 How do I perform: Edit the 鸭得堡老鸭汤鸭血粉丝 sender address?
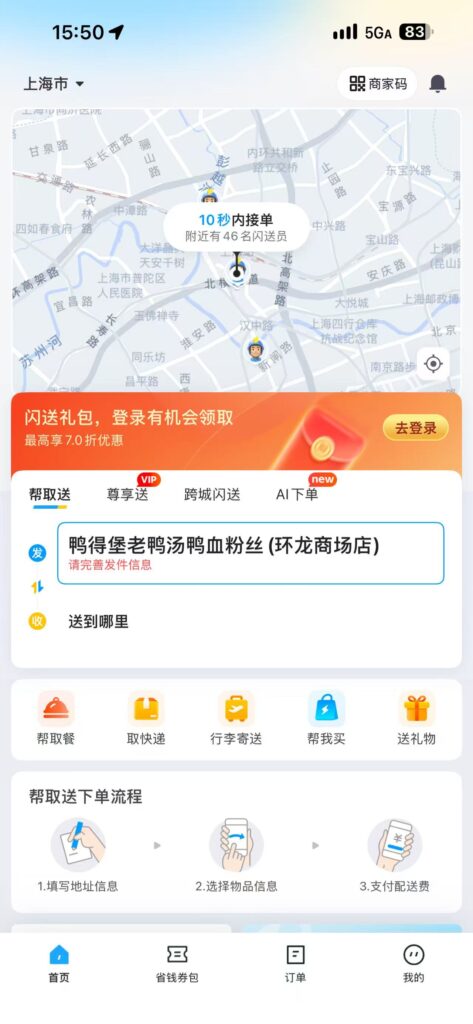pos(251,553)
